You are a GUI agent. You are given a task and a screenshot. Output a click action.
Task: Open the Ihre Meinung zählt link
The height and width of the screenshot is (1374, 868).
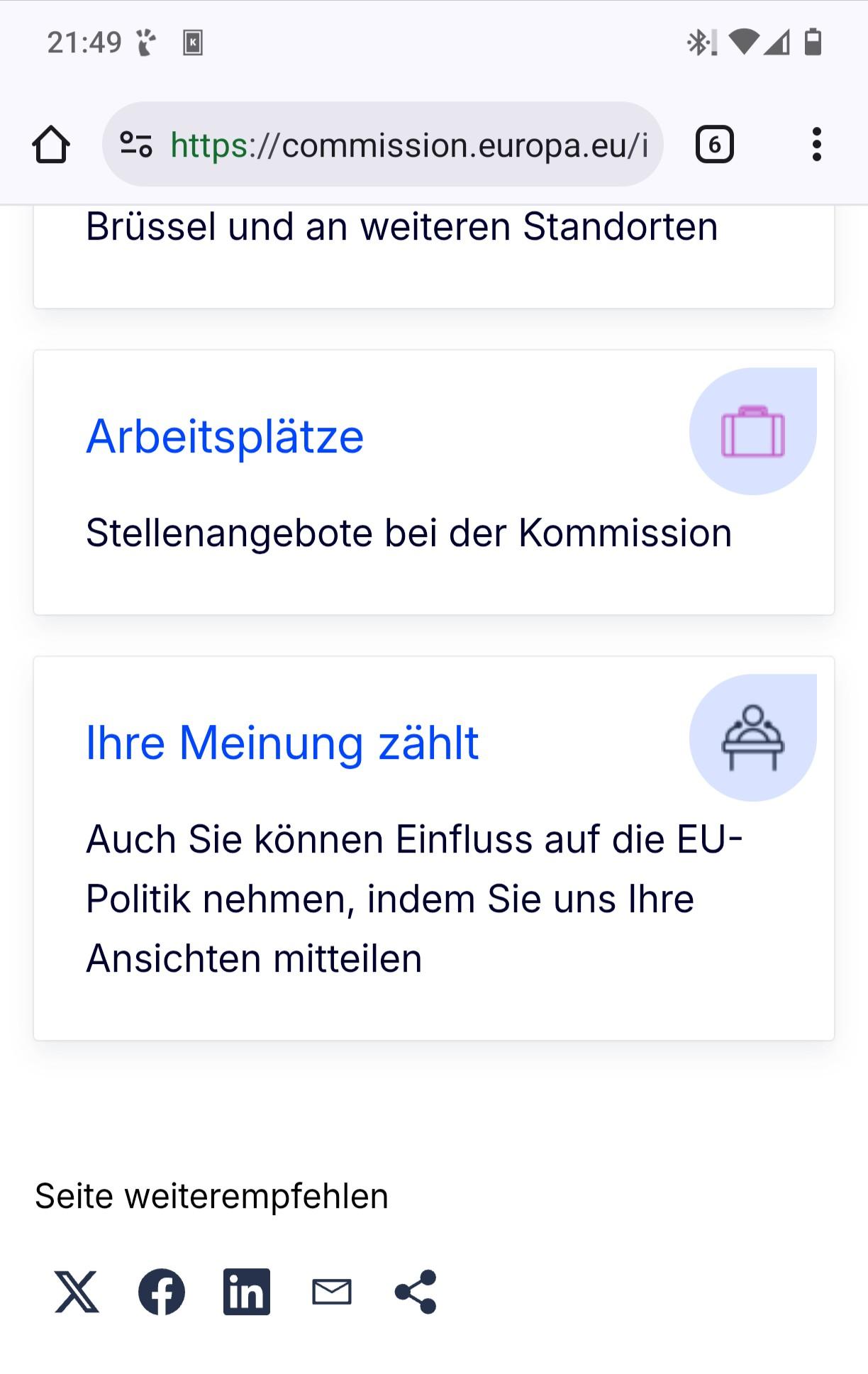coord(282,743)
